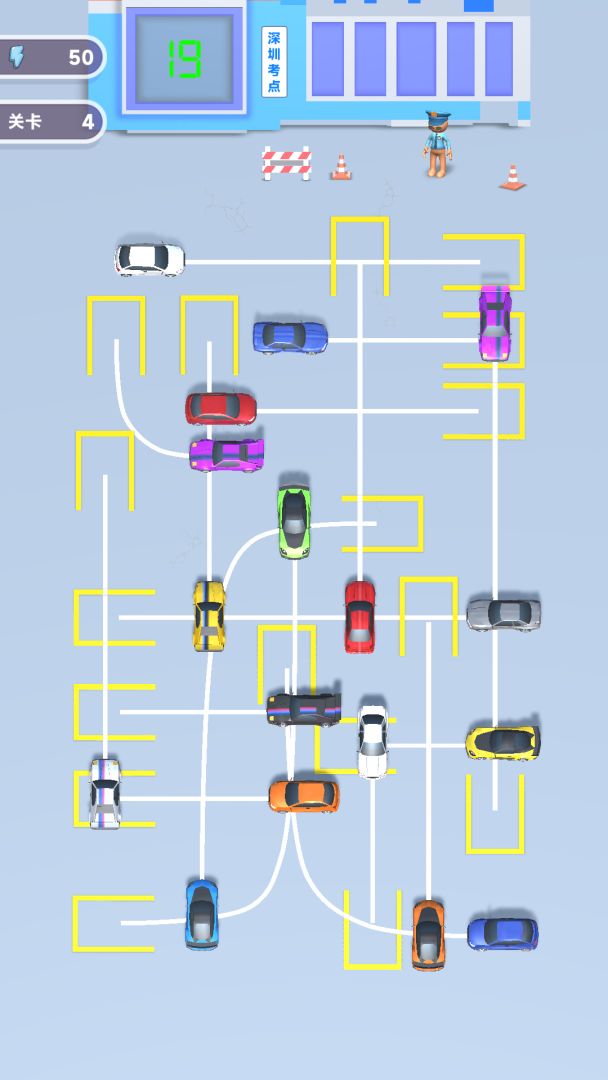
Task: Move the blue car linked to the magenta car
Action: pos(290,337)
